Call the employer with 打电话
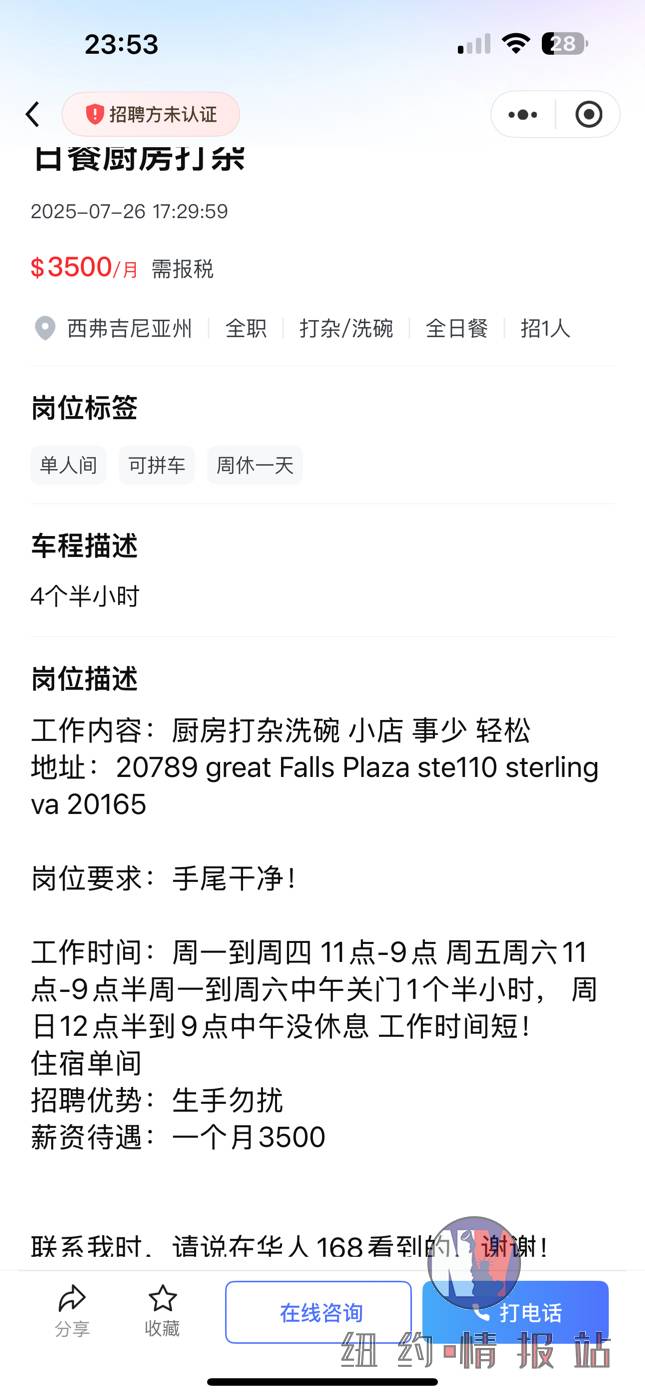Screen dimensions: 645x1398 click(515, 1312)
